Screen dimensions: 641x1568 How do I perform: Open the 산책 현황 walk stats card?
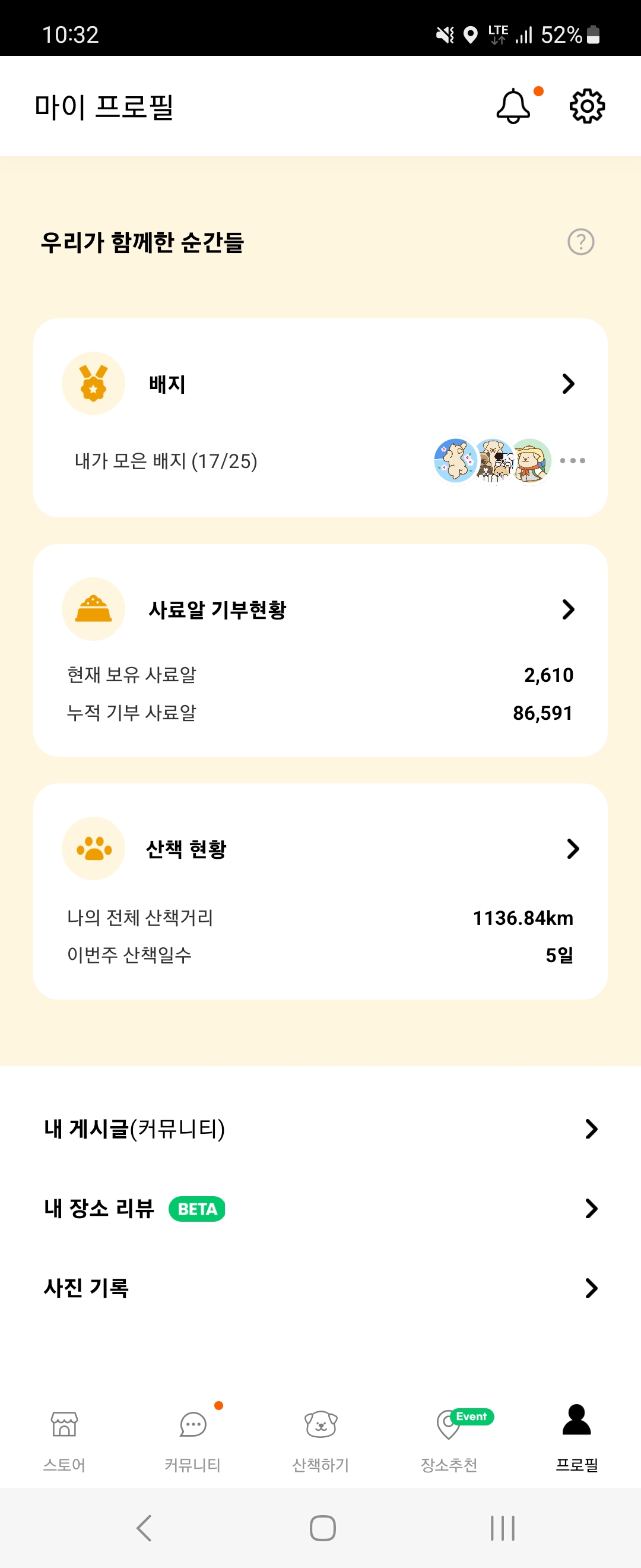tap(320, 849)
